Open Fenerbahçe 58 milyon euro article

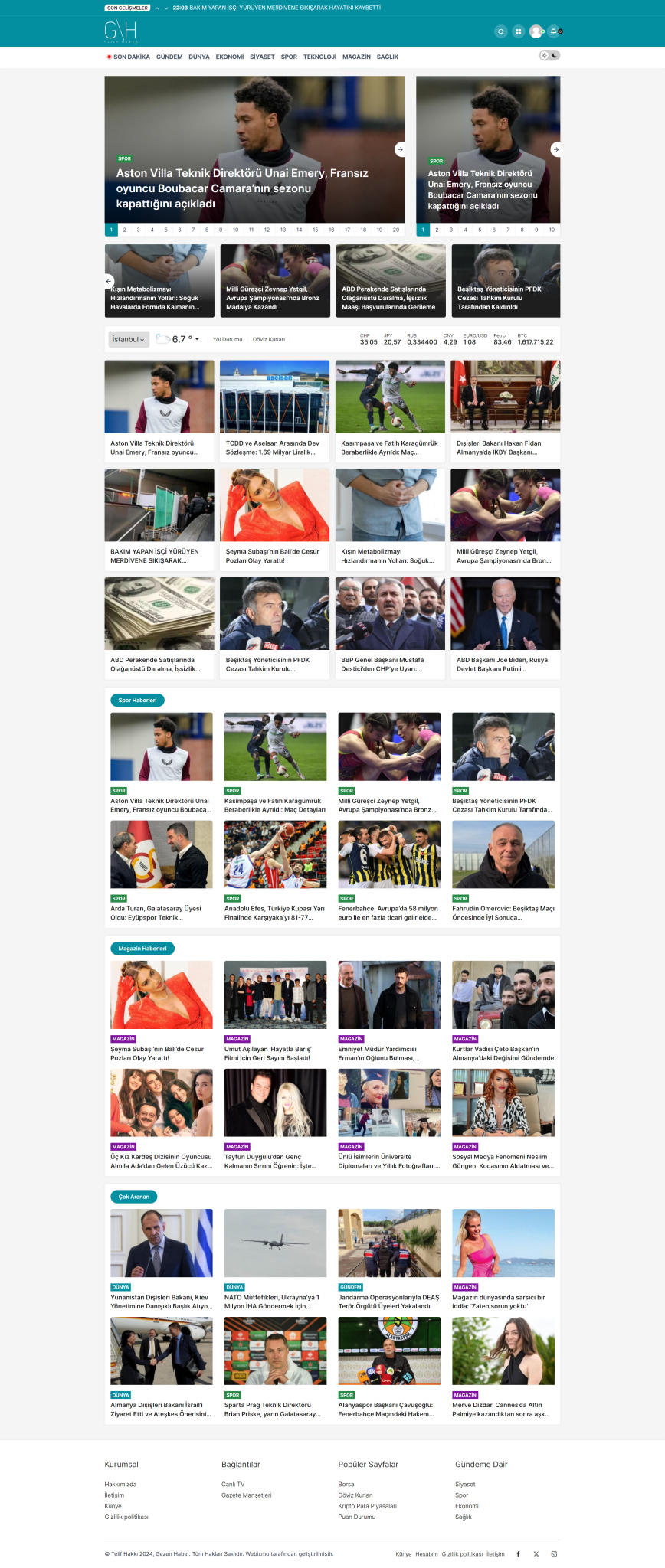[389, 871]
